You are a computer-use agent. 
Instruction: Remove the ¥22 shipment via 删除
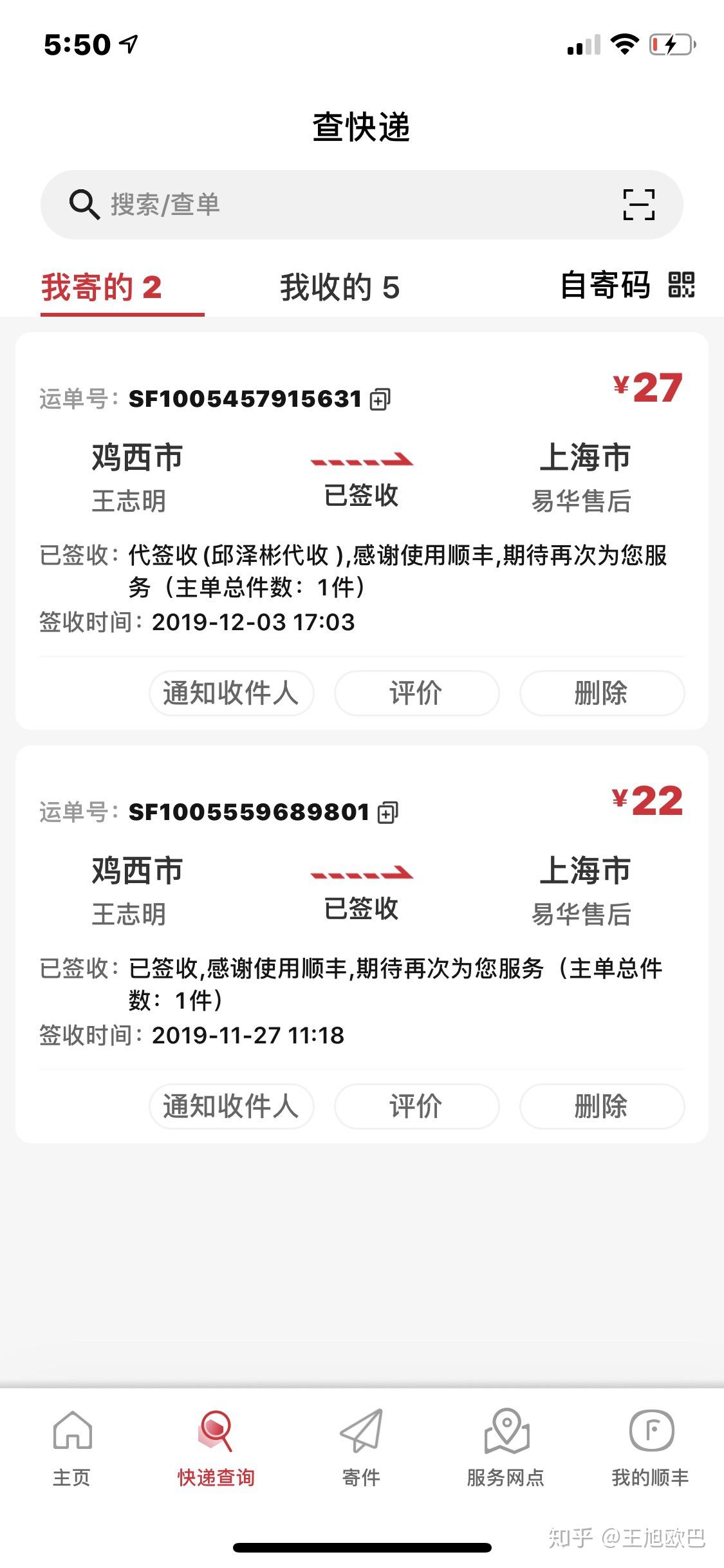(x=601, y=1106)
